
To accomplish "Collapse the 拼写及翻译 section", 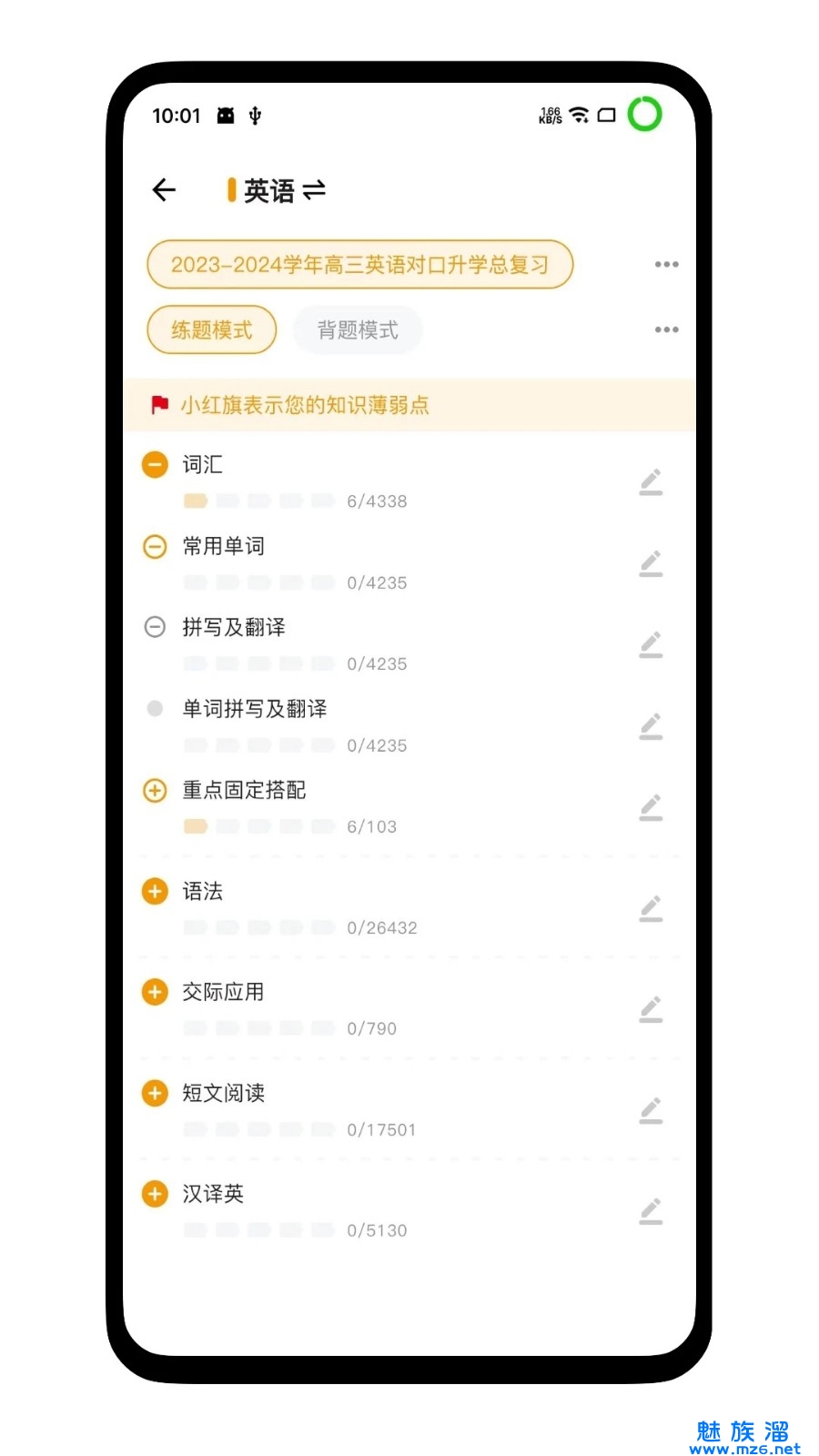I will point(155,627).
